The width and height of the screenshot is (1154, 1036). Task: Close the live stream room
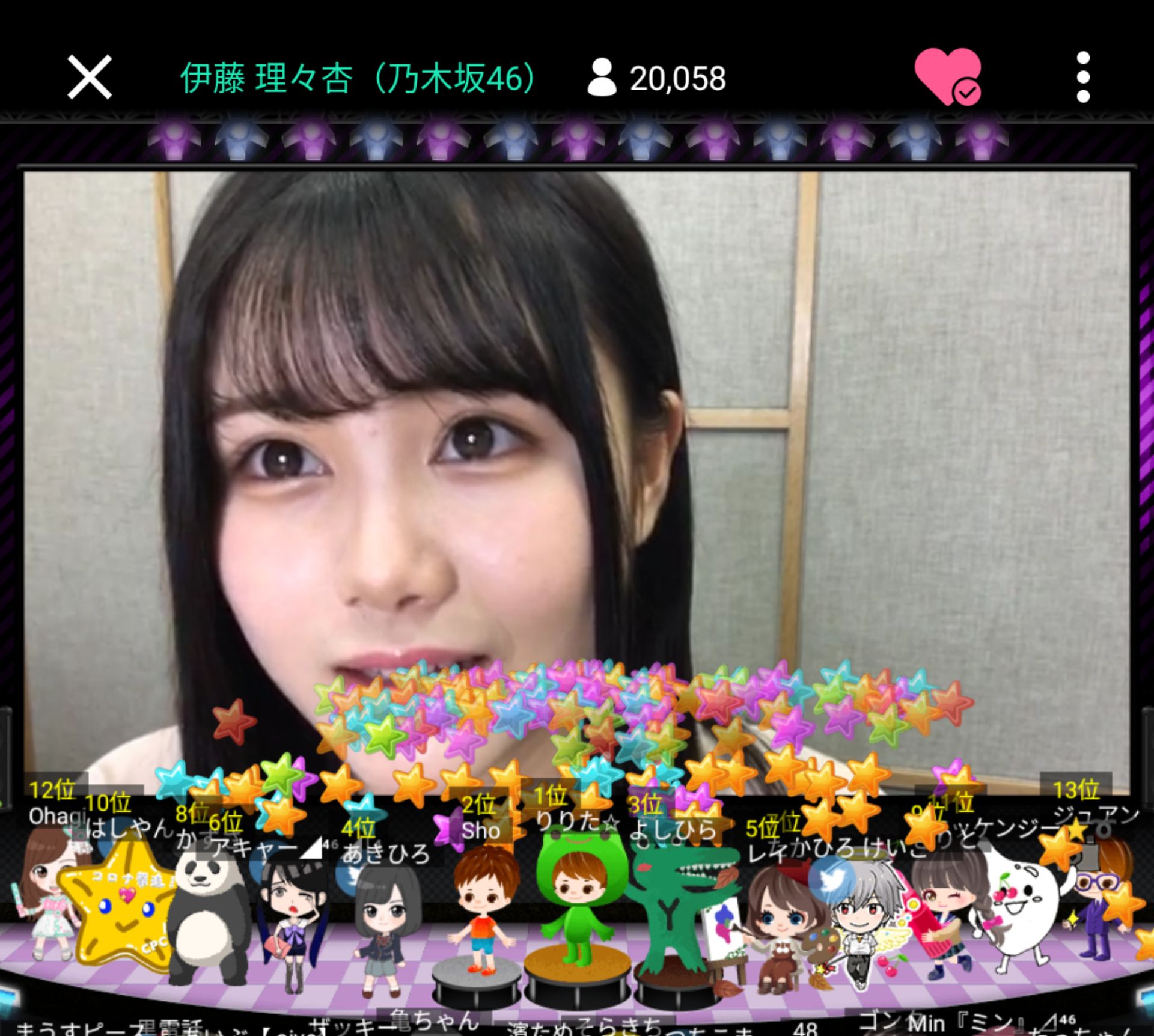[90, 77]
